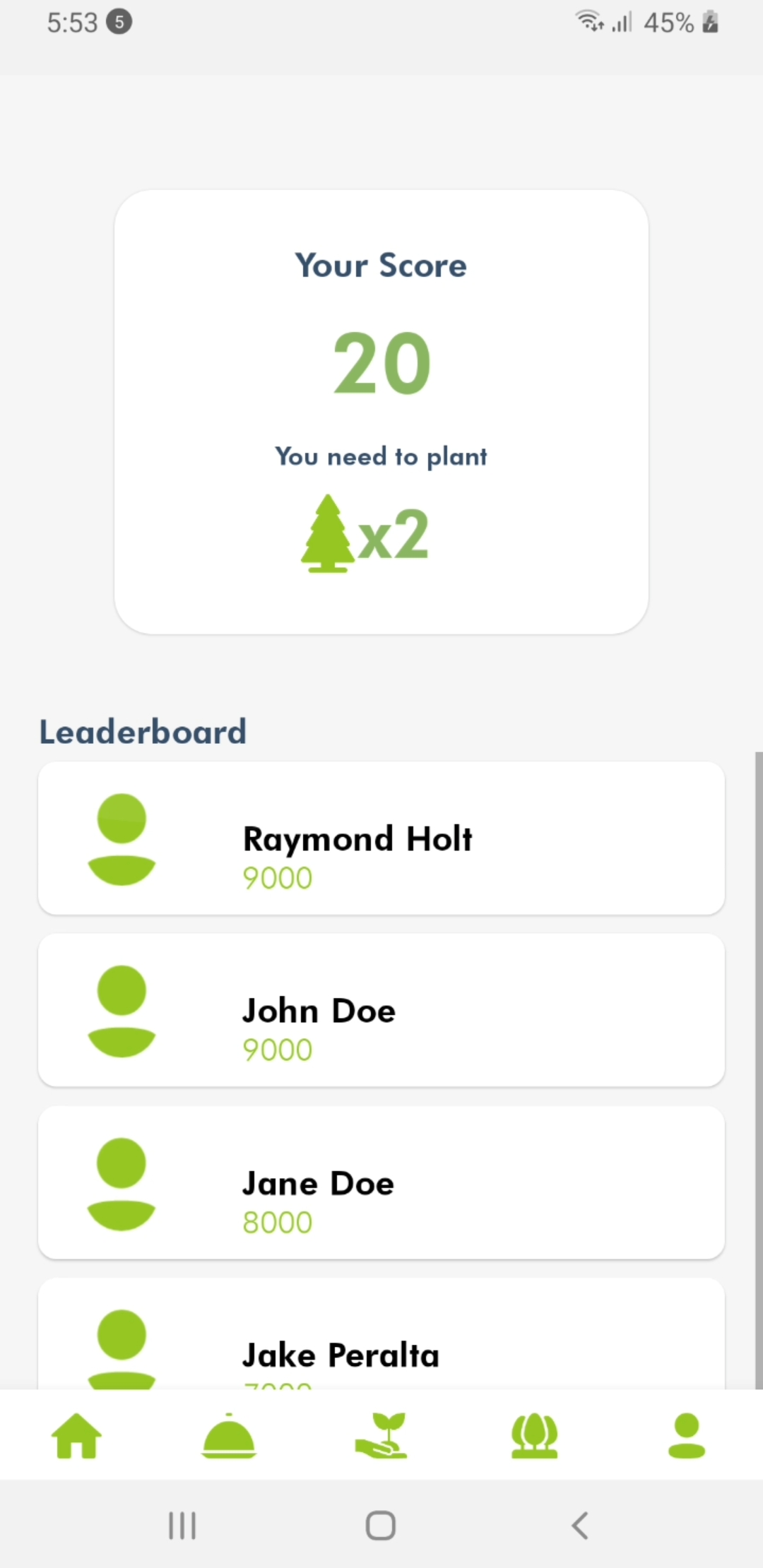Open the trees tab
The width and height of the screenshot is (763, 1568).
pos(534,1435)
